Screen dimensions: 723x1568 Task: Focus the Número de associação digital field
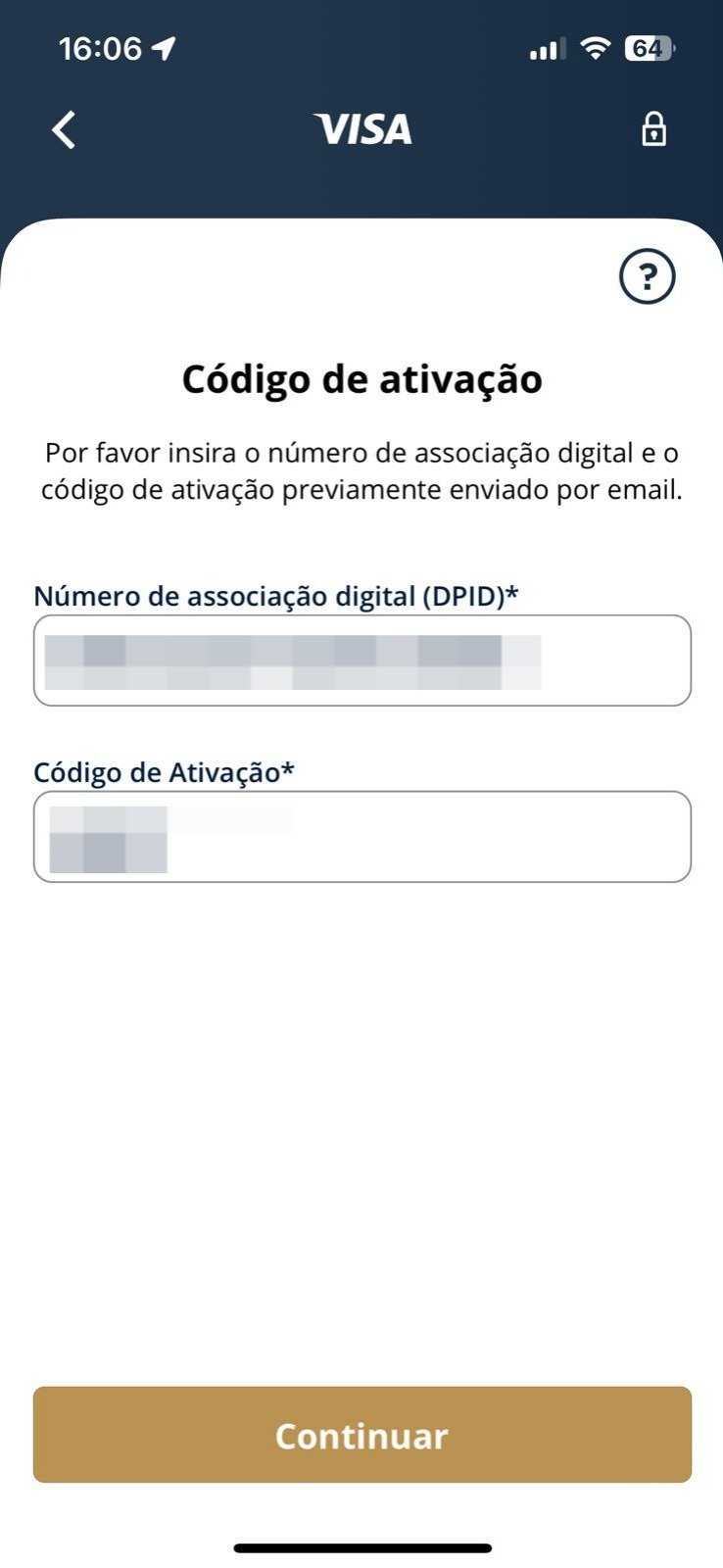(x=362, y=661)
